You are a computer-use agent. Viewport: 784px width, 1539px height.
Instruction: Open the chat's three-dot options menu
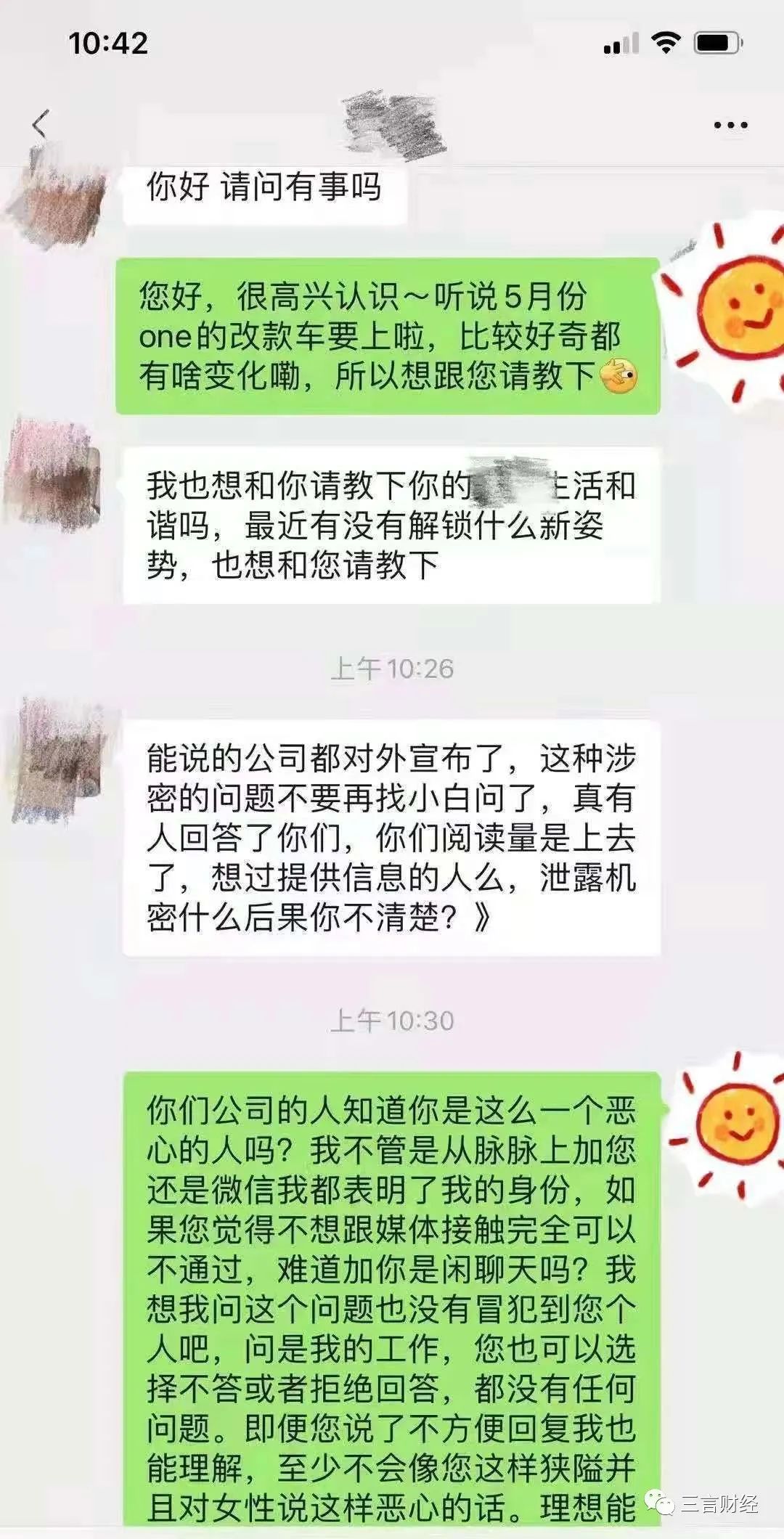click(x=730, y=126)
